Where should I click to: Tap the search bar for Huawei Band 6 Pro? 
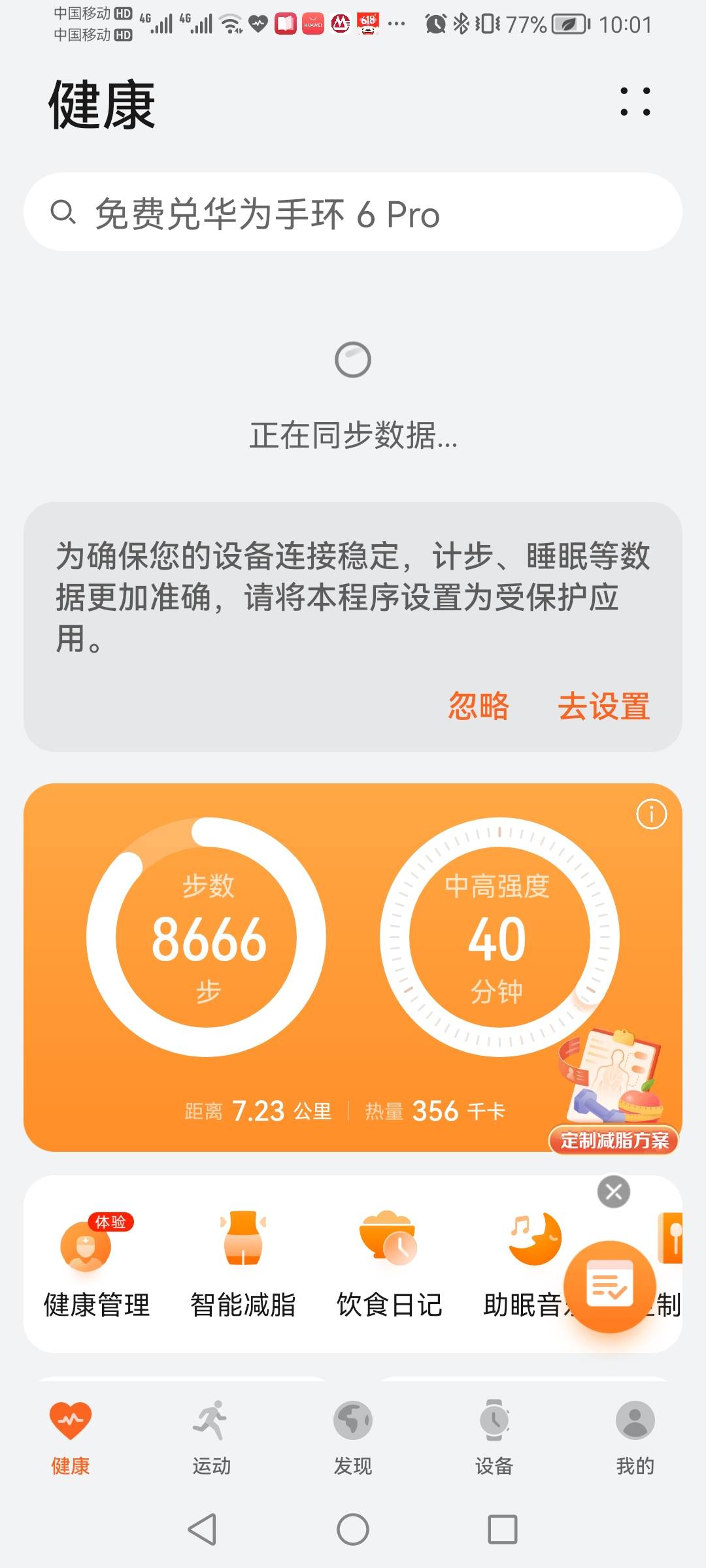click(353, 213)
